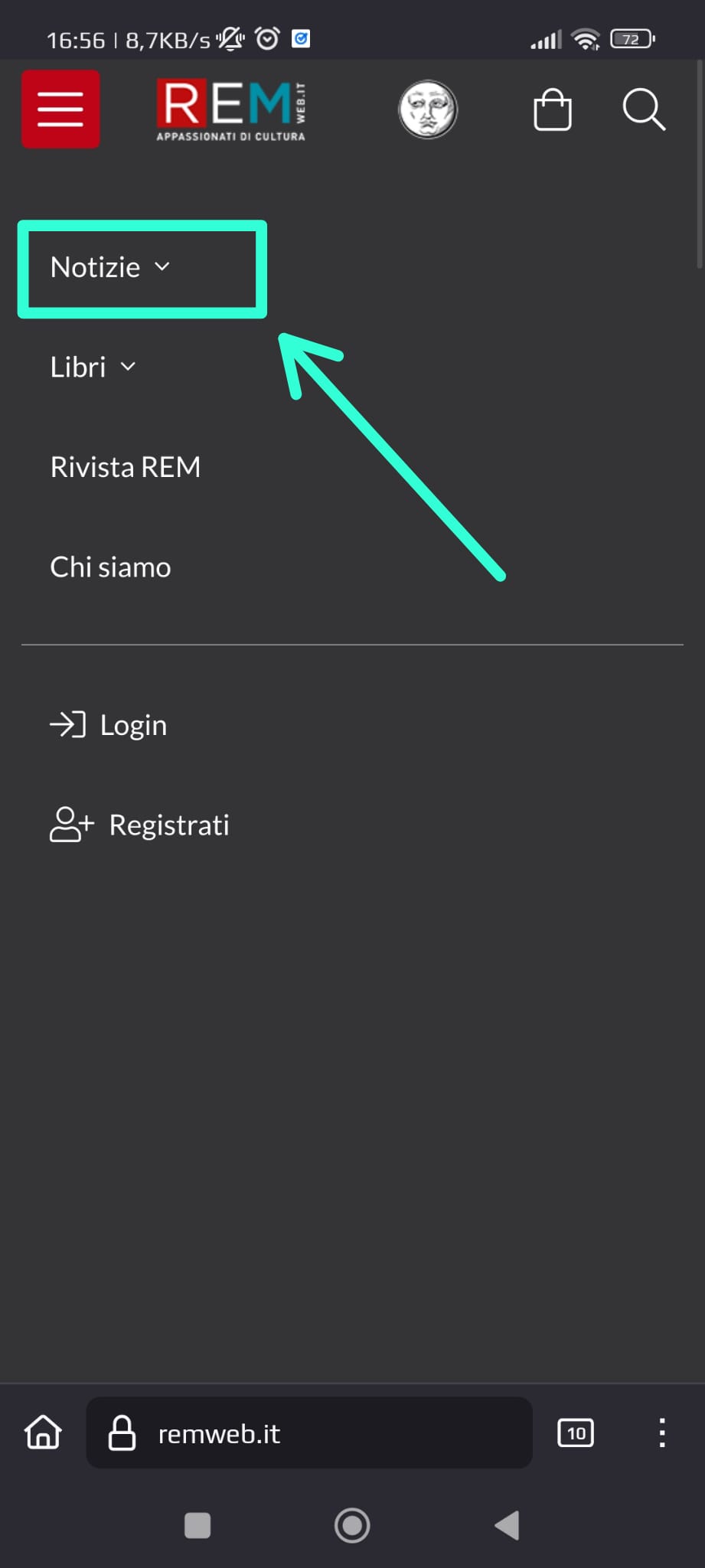Expand the Libri submenu

(93, 367)
